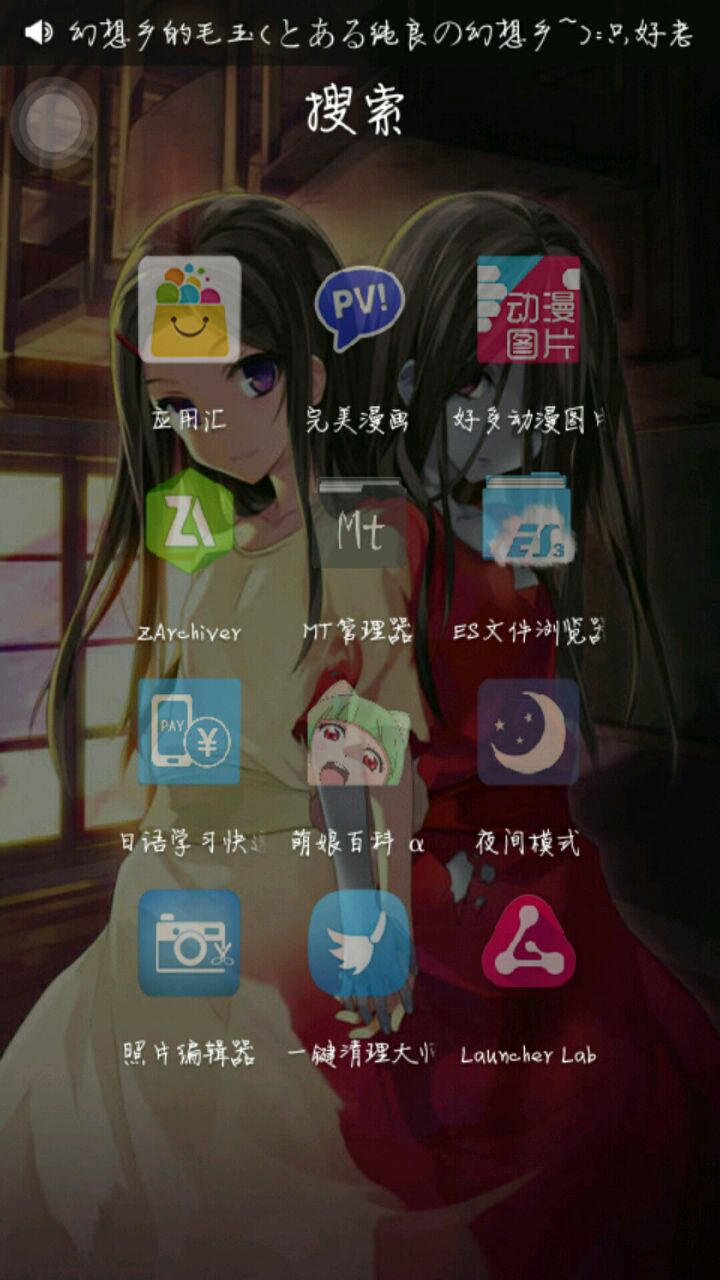Open Launcher Lab app
This screenshot has height=1280, width=720.
click(x=529, y=943)
